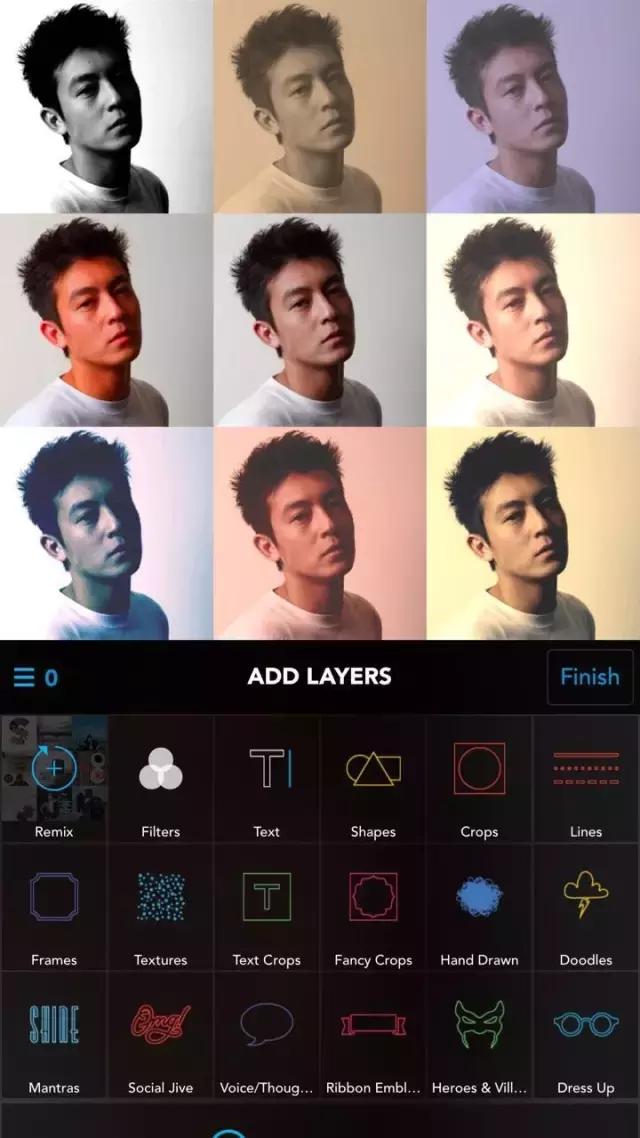Open the Remix layer option

[x=54, y=780]
